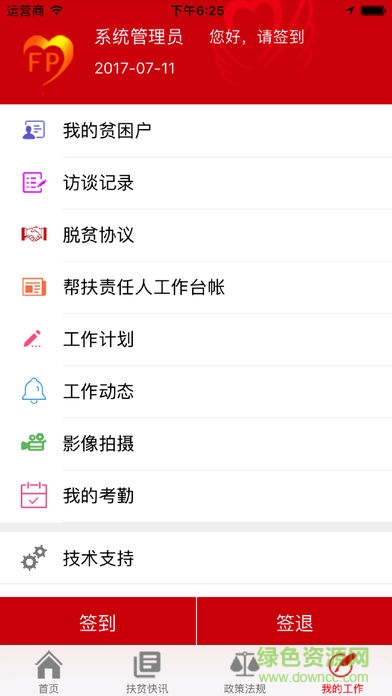Switch to the 首页 tab
Image resolution: width=392 pixels, height=696 pixels.
(49, 671)
